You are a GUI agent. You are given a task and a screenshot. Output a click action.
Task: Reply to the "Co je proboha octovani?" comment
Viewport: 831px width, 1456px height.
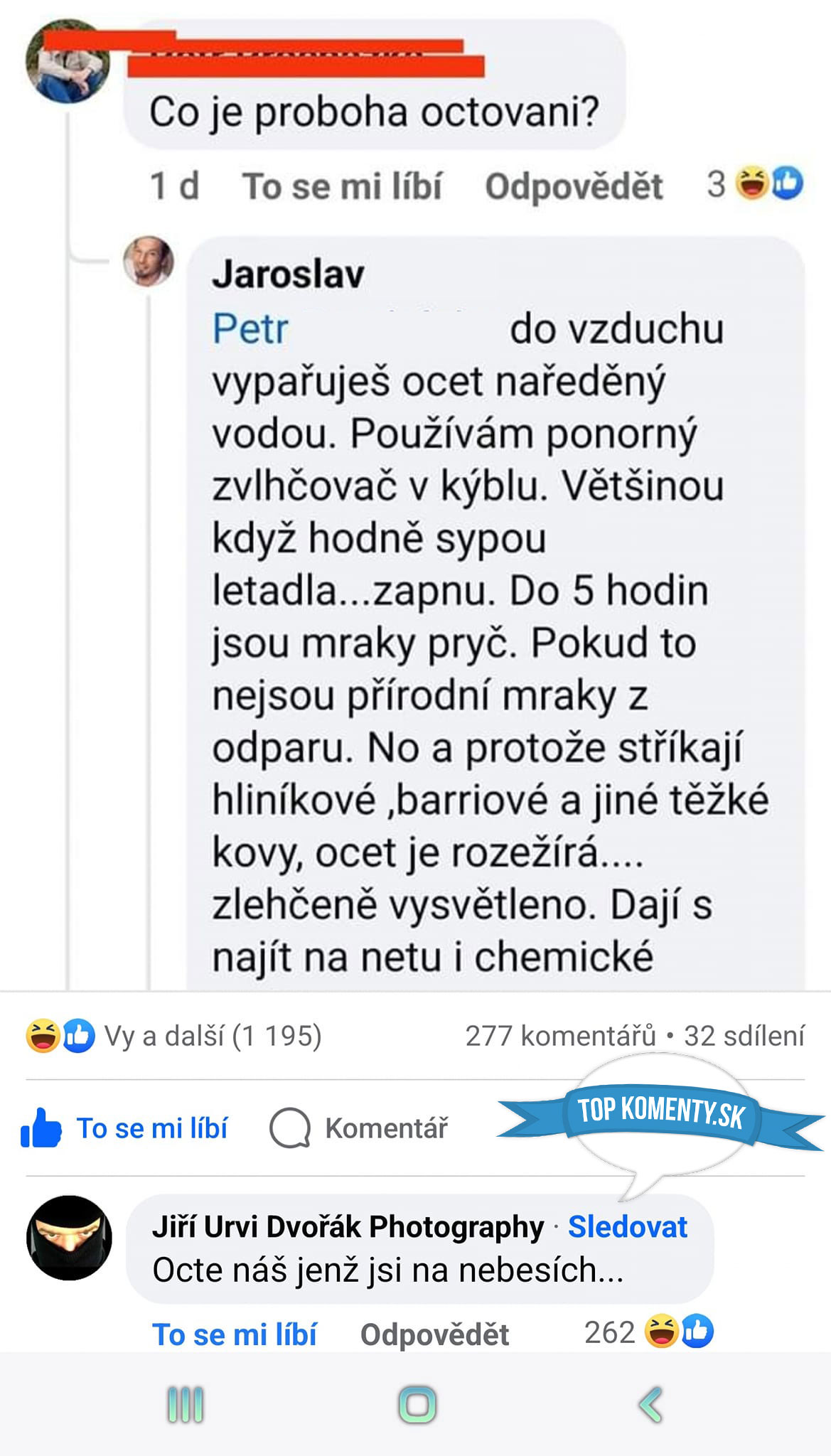[x=573, y=187]
